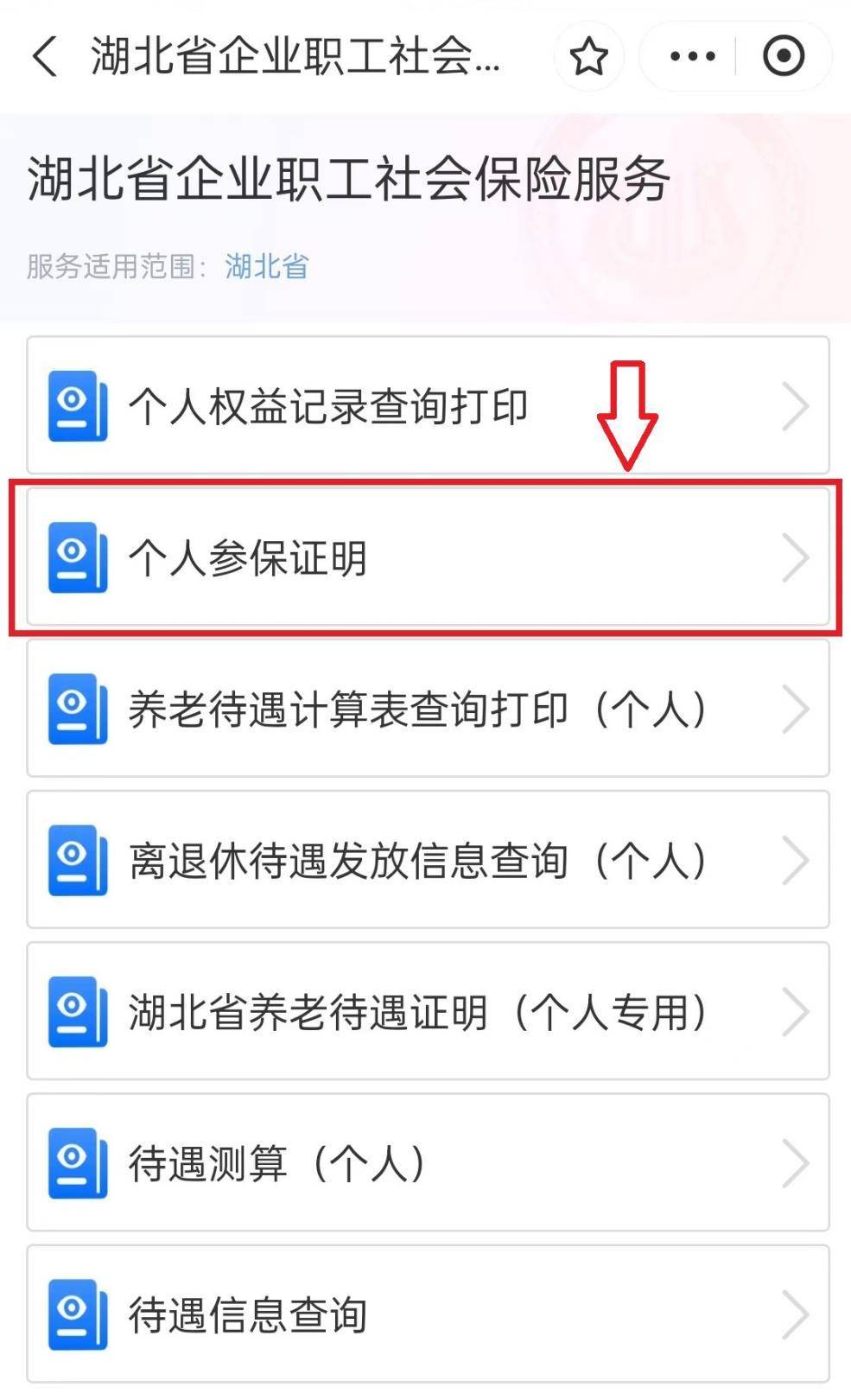Image resolution: width=851 pixels, height=1400 pixels.
Task: Close the mini program with the circle icon
Action: (784, 57)
